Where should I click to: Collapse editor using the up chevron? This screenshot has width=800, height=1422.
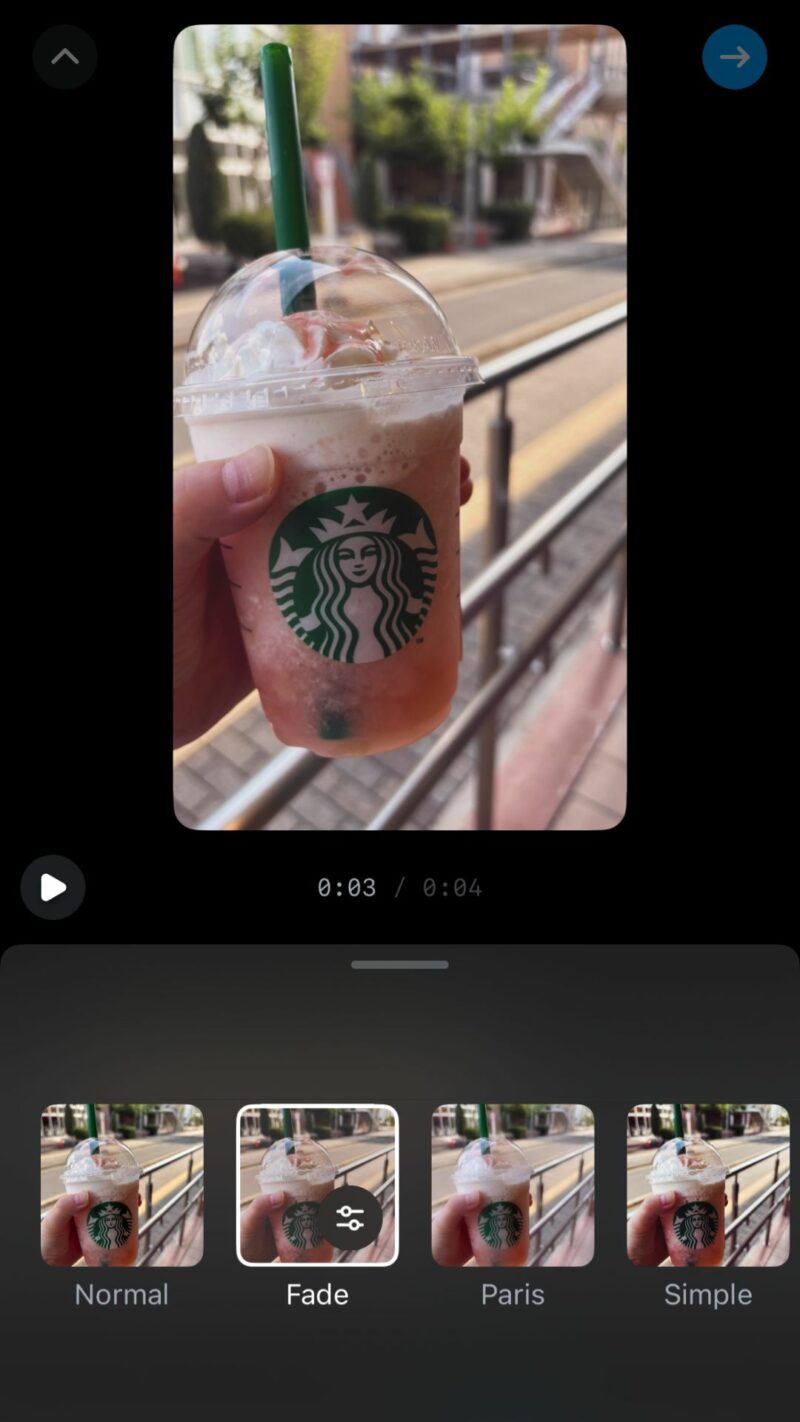(x=65, y=57)
